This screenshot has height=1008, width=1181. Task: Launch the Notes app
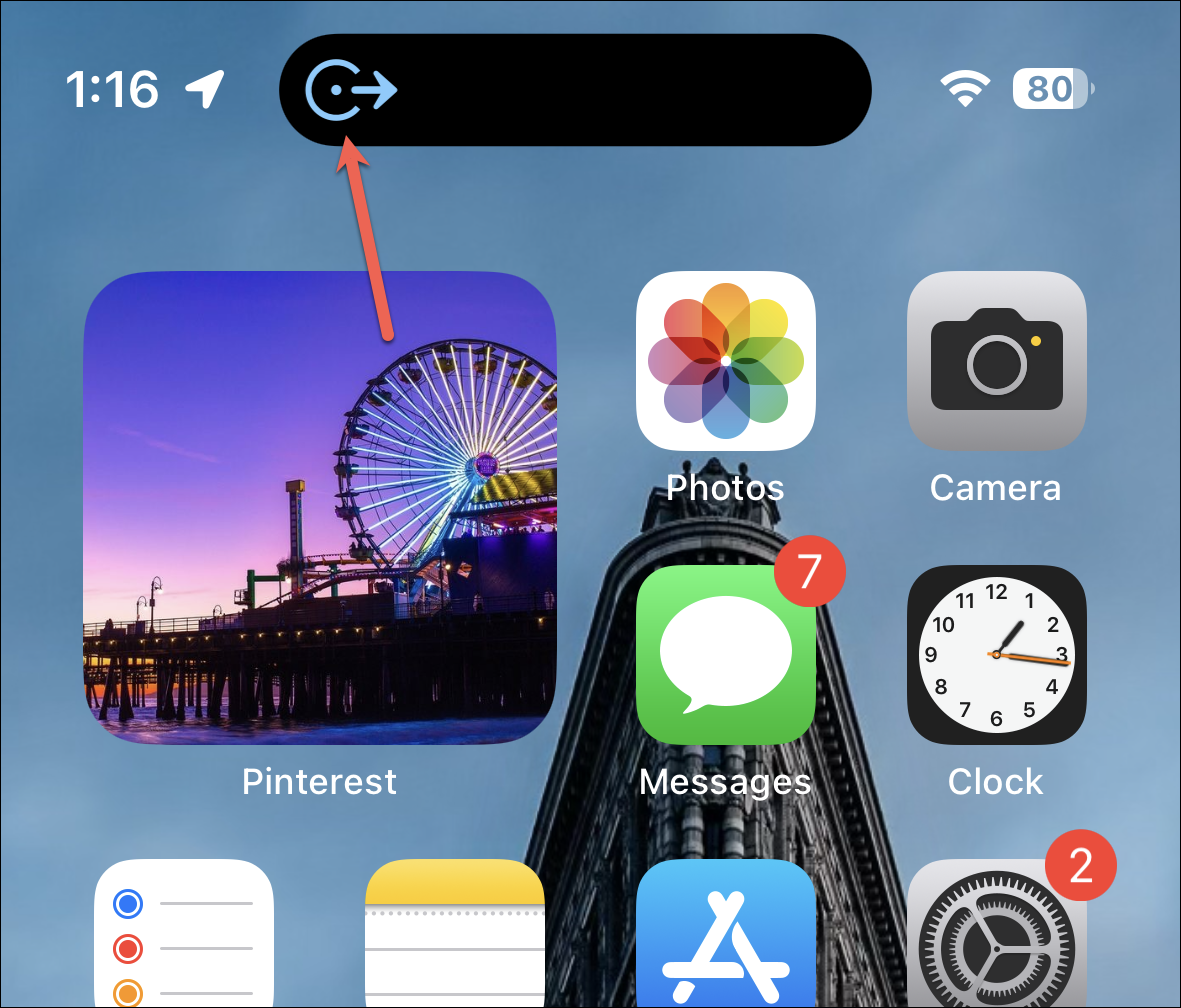click(x=455, y=933)
